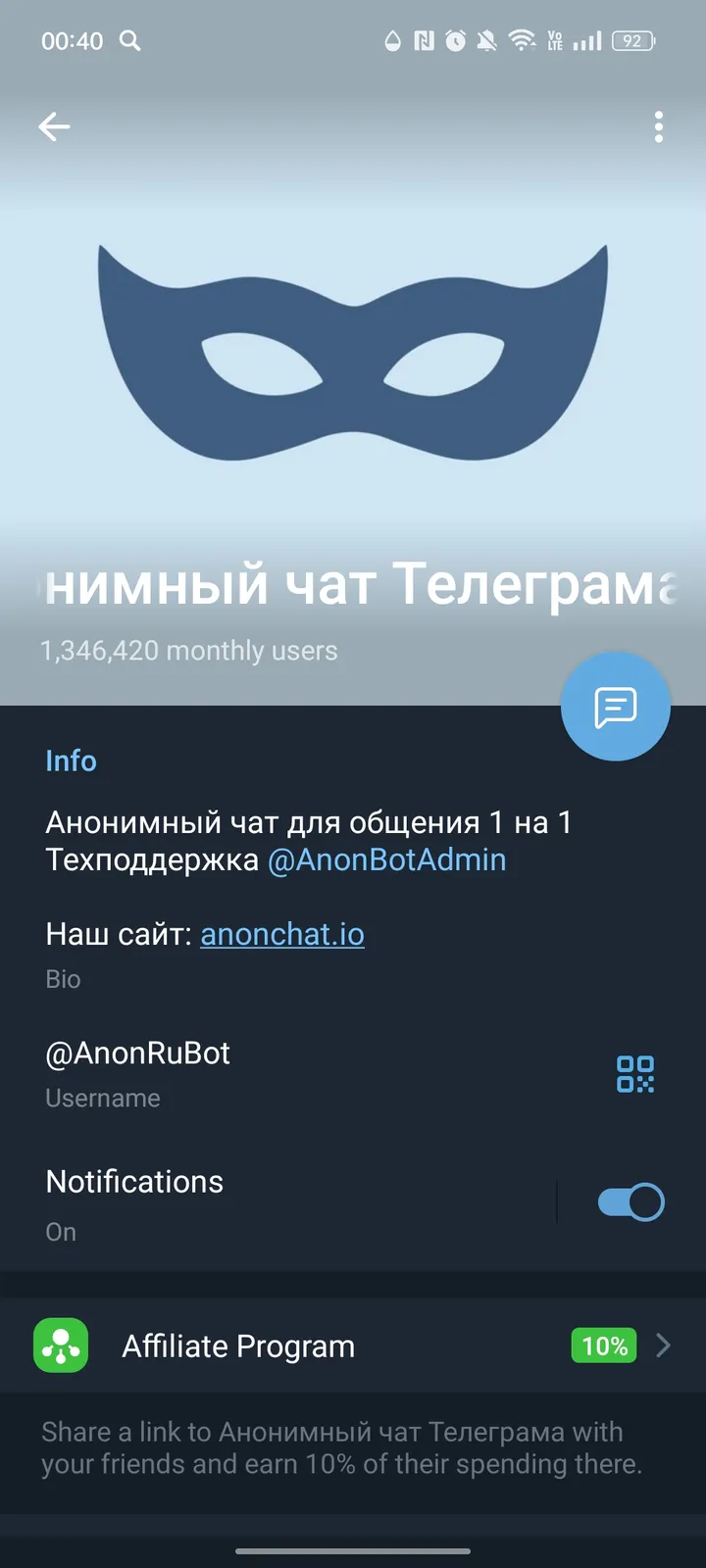Open the three-dot overflow menu
This screenshot has width=706, height=1568.
click(658, 126)
